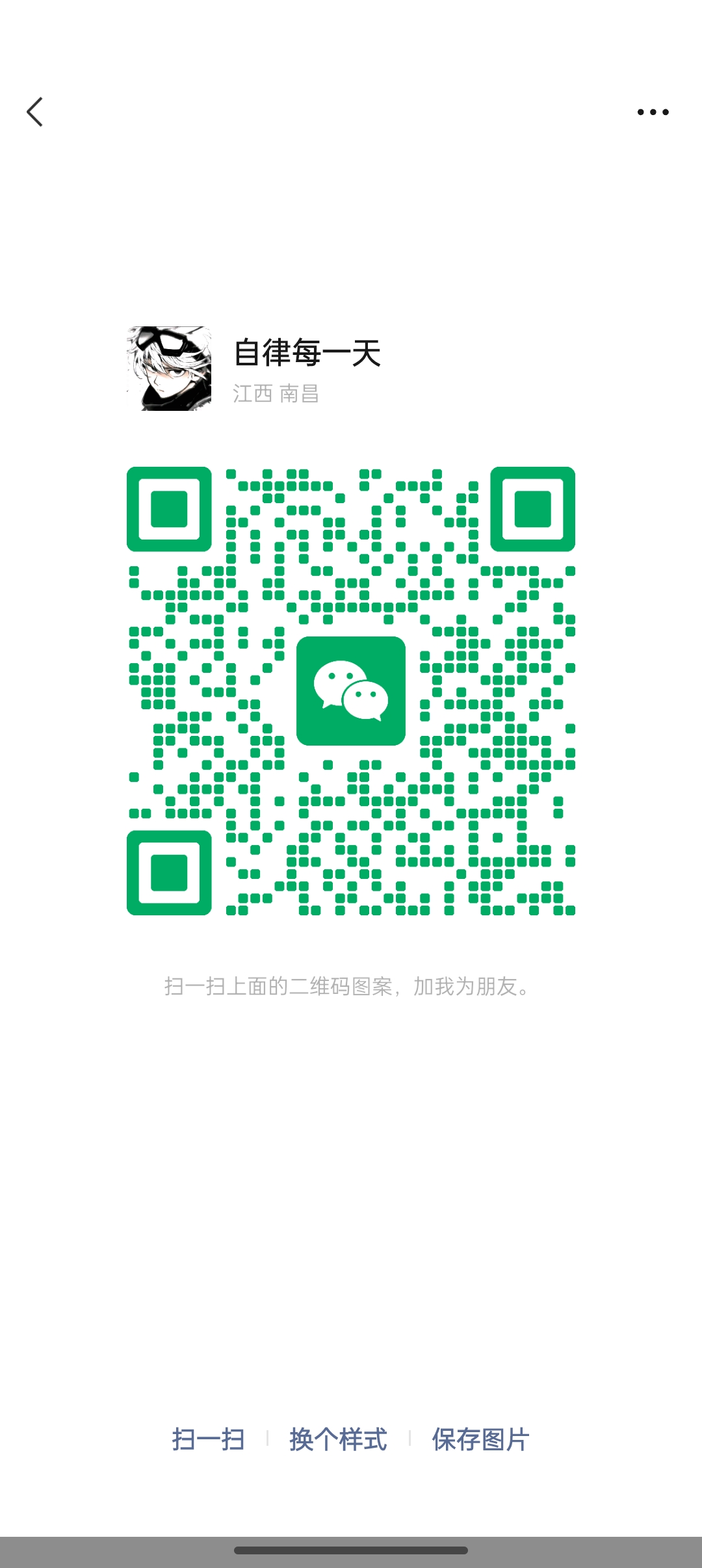Go back using the top-left arrow
This screenshot has height=1568, width=702.
tap(35, 112)
